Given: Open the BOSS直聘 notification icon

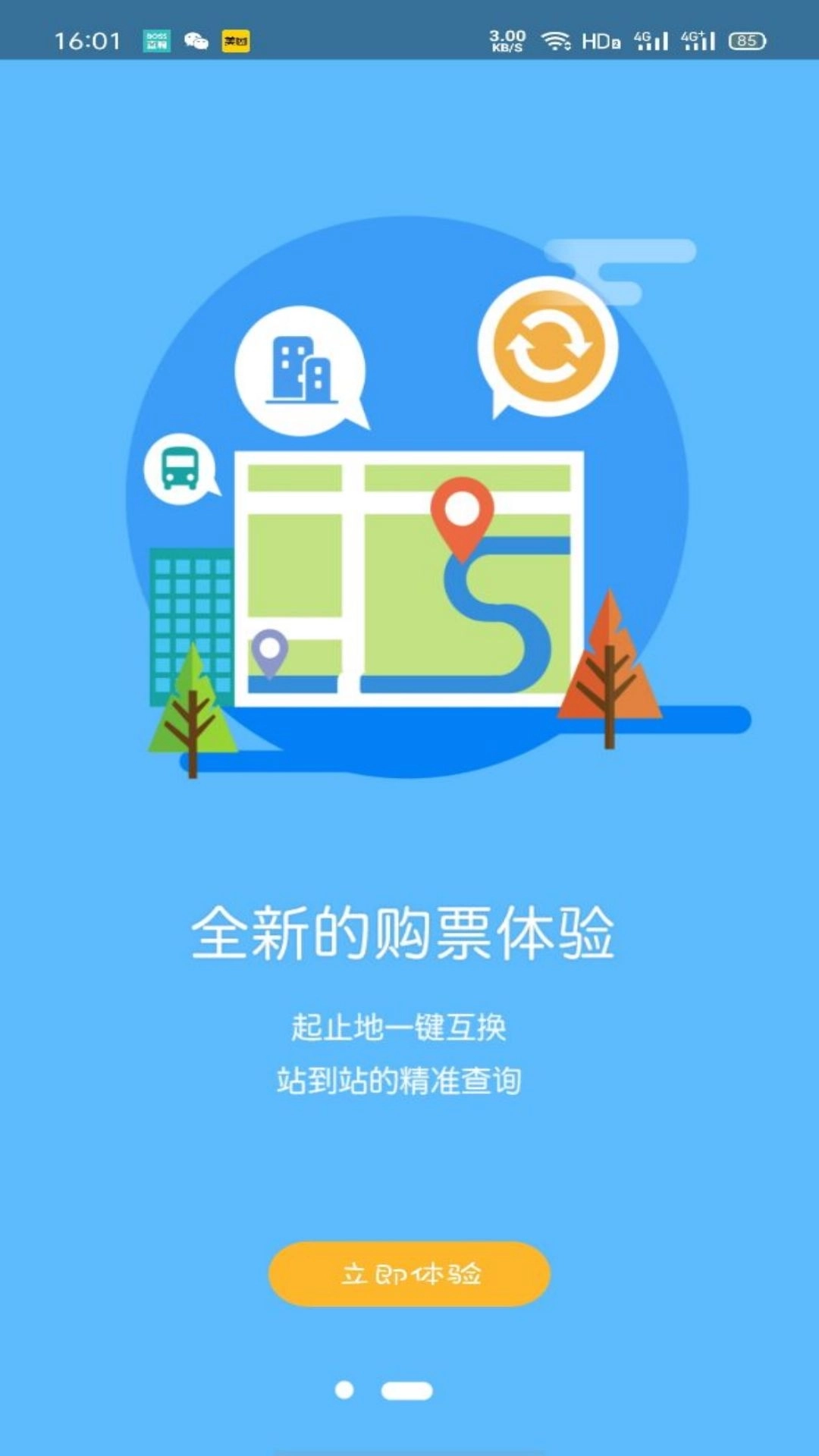Looking at the screenshot, I should coord(155,39).
